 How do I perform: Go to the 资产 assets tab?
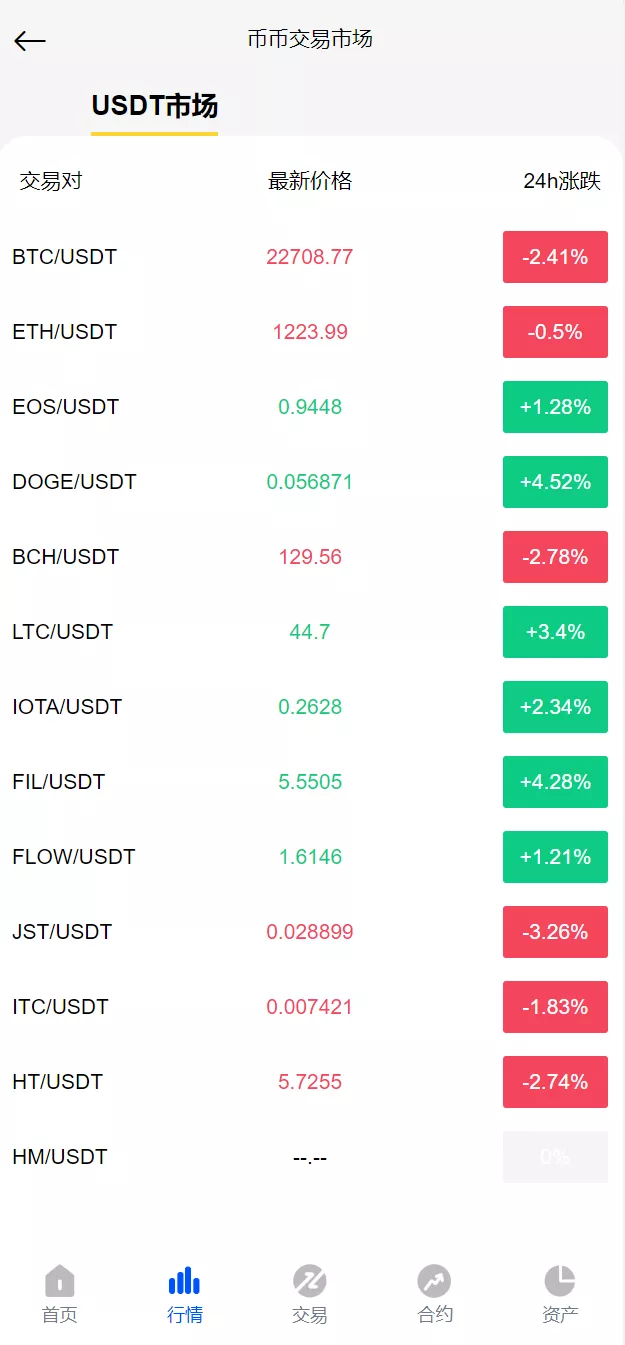pyautogui.click(x=560, y=1294)
